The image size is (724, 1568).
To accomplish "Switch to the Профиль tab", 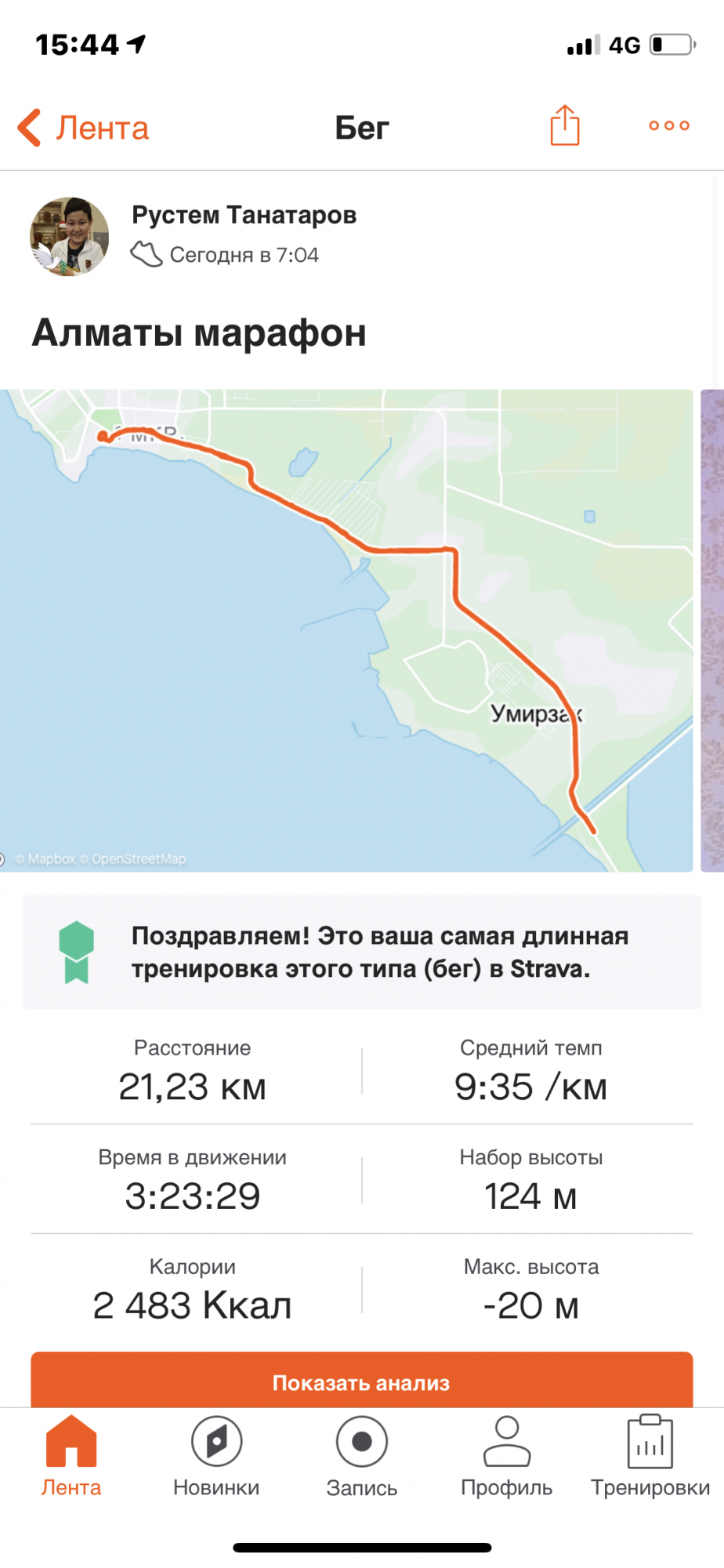I will [506, 1455].
